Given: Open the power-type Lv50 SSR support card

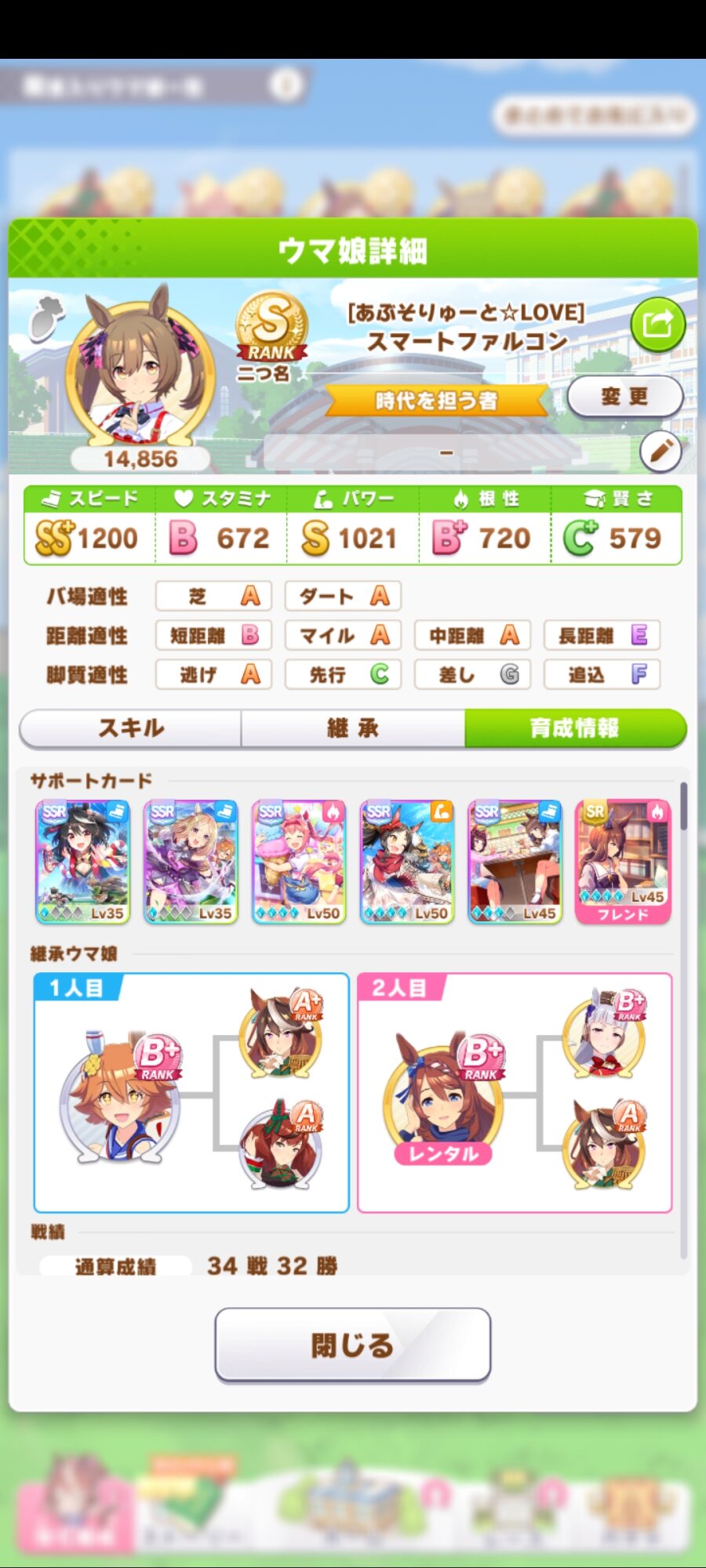Looking at the screenshot, I should click(x=407, y=862).
